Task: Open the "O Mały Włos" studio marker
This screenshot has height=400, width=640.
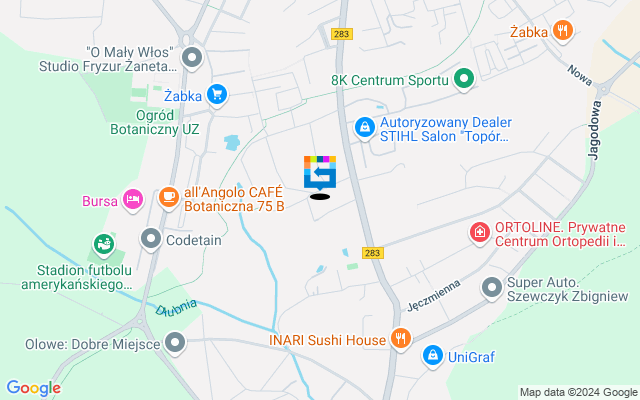Action: click(x=192, y=57)
